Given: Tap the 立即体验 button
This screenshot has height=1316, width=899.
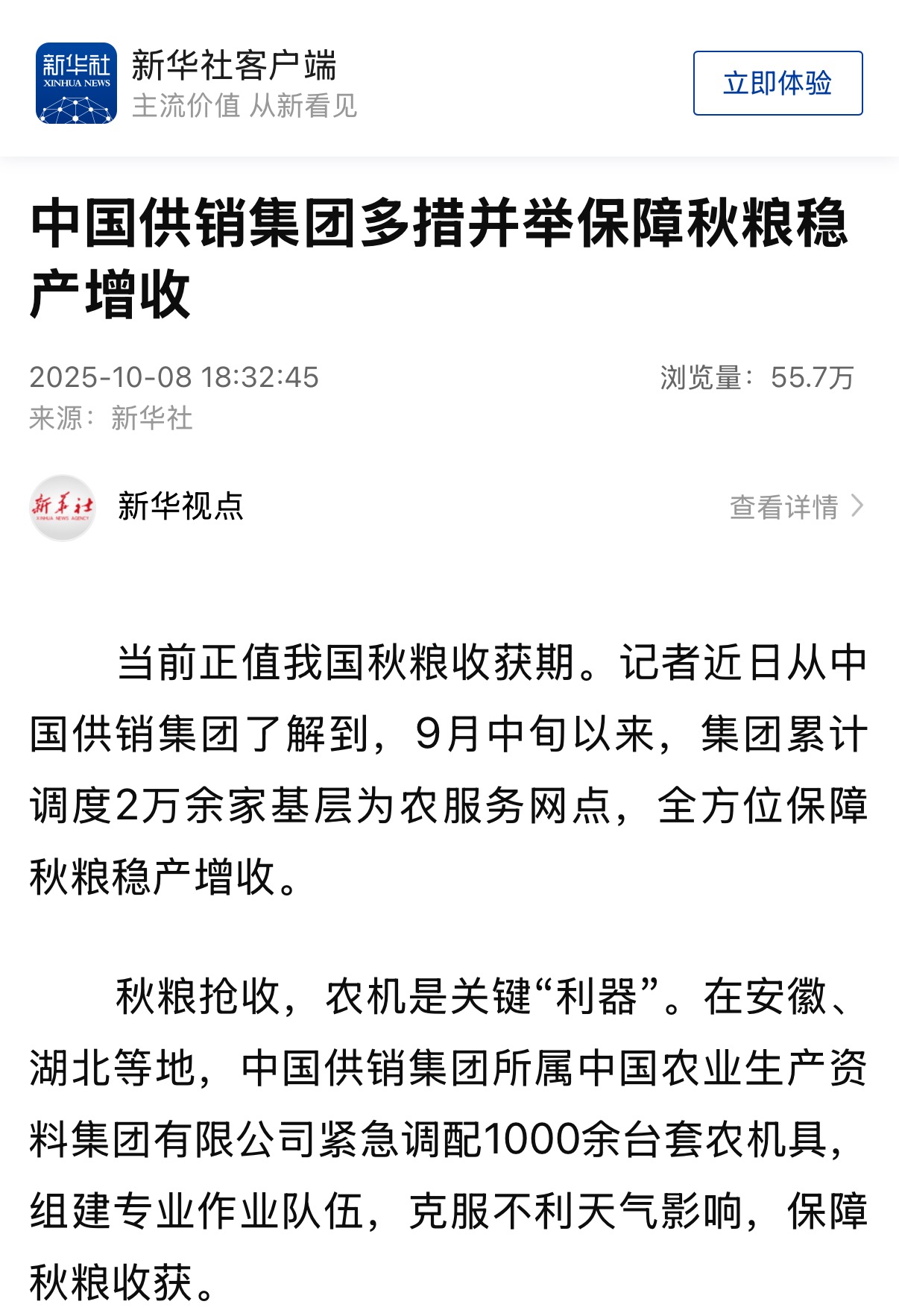Looking at the screenshot, I should pyautogui.click(x=777, y=83).
